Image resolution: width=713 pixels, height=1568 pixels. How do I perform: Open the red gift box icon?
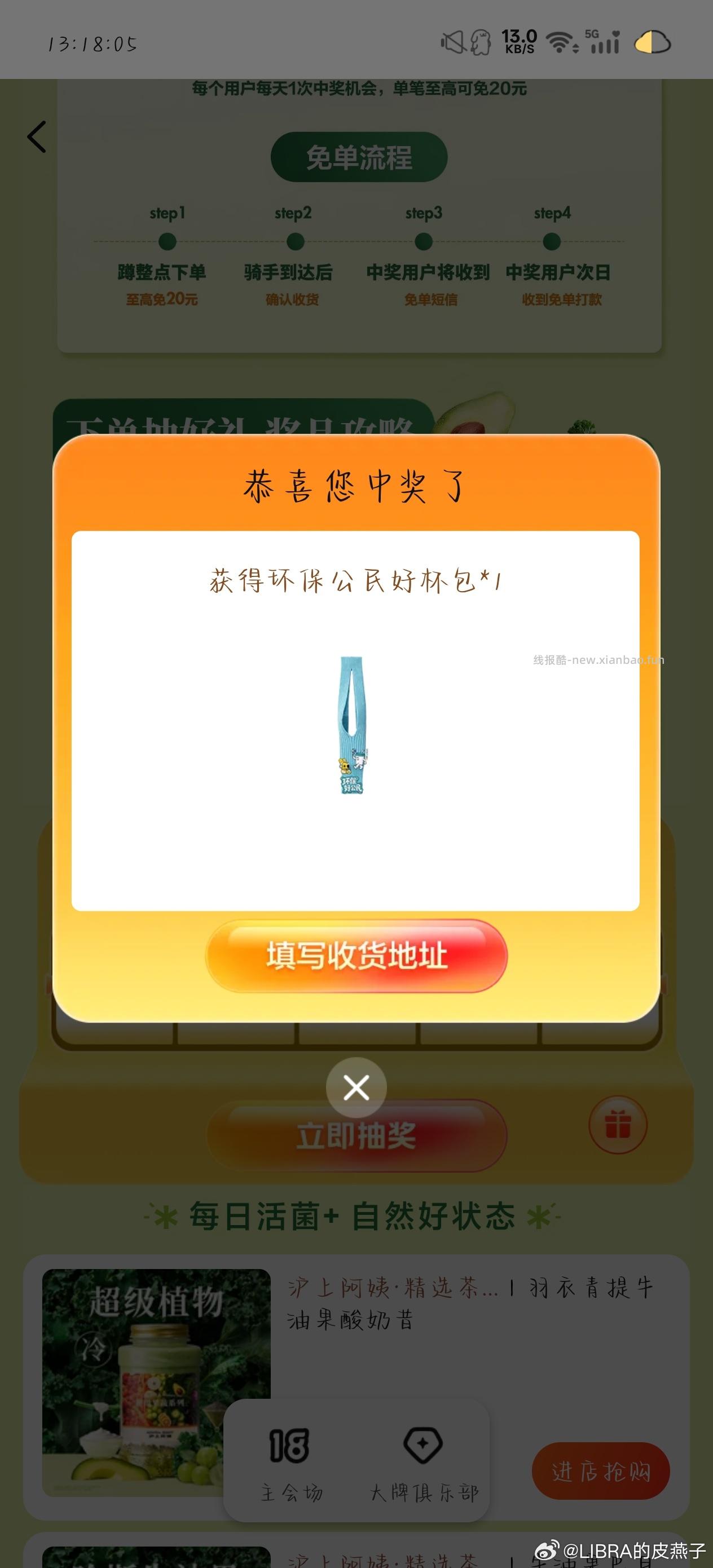point(618,1125)
